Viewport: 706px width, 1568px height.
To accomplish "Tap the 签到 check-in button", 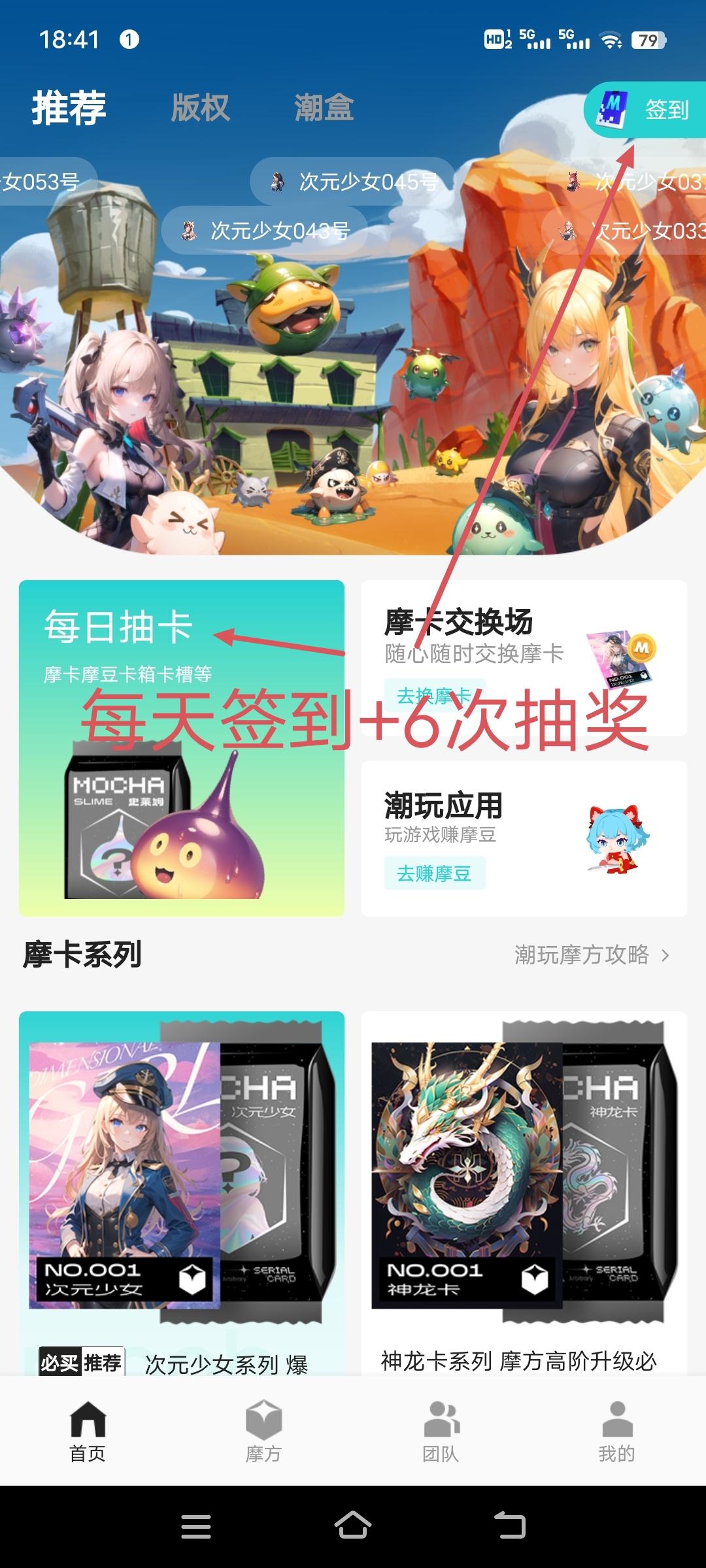I will (x=645, y=110).
